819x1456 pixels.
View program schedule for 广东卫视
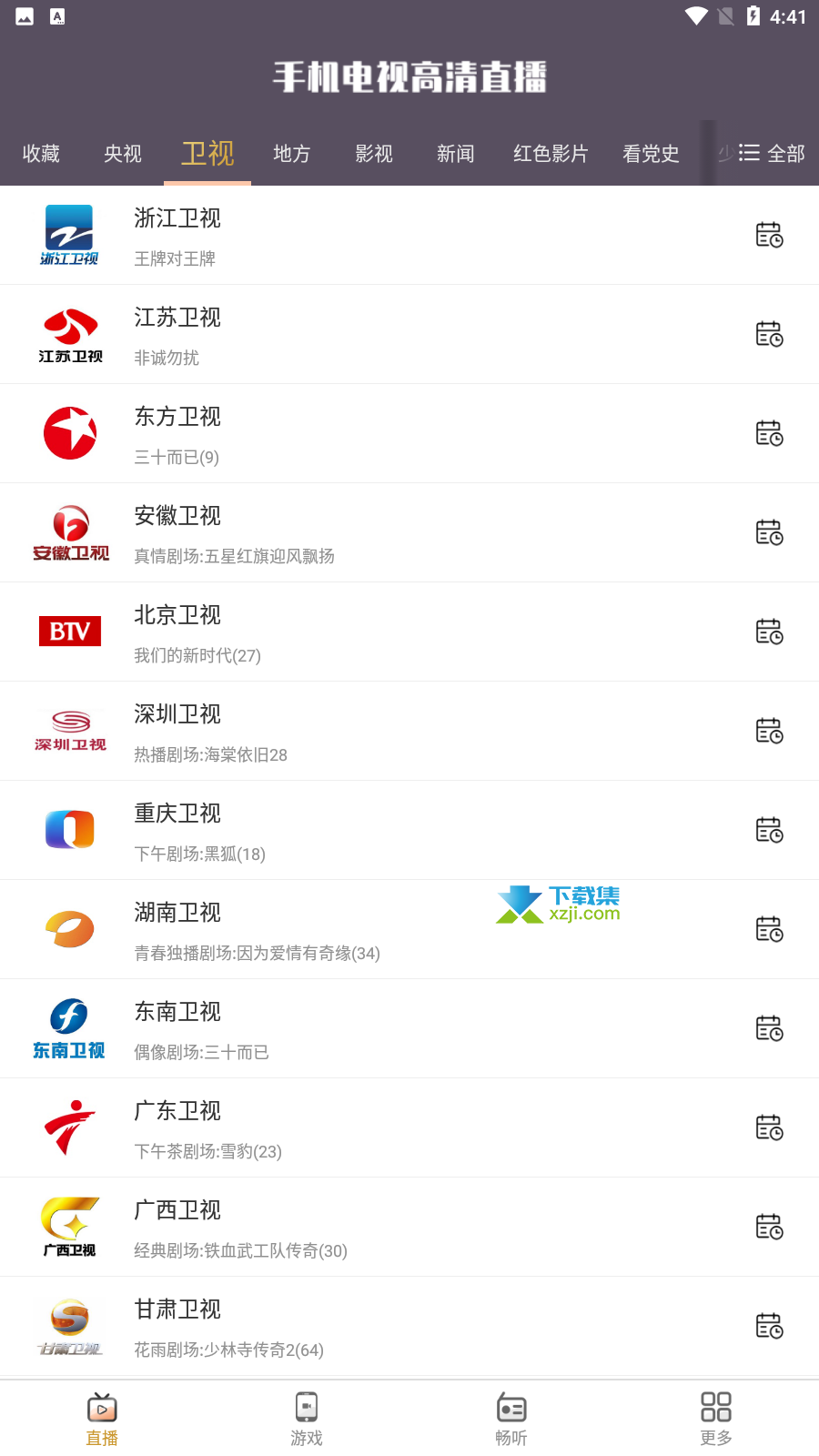click(x=769, y=1127)
